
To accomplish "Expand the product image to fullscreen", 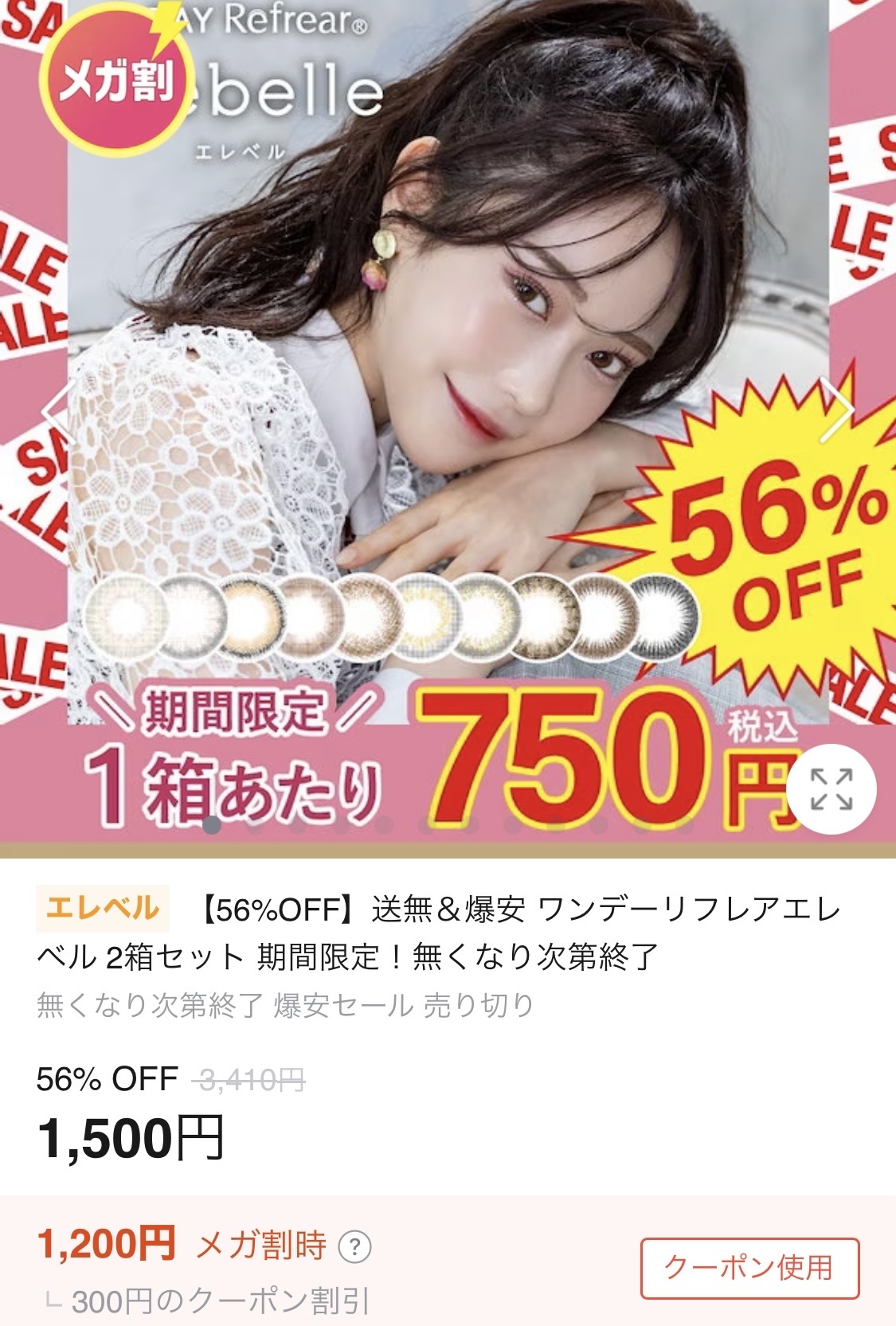I will pos(831,789).
